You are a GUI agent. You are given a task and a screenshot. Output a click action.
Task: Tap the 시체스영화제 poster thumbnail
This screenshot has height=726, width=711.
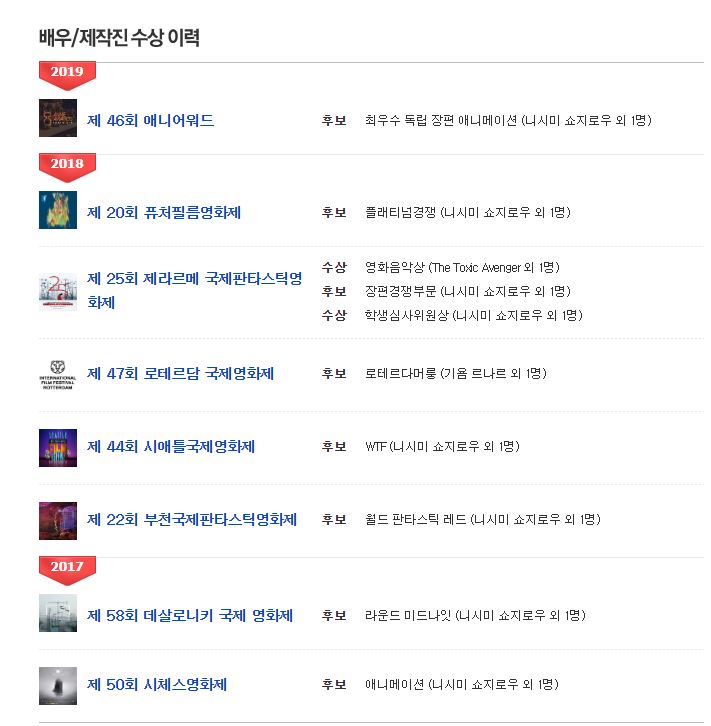[57, 685]
